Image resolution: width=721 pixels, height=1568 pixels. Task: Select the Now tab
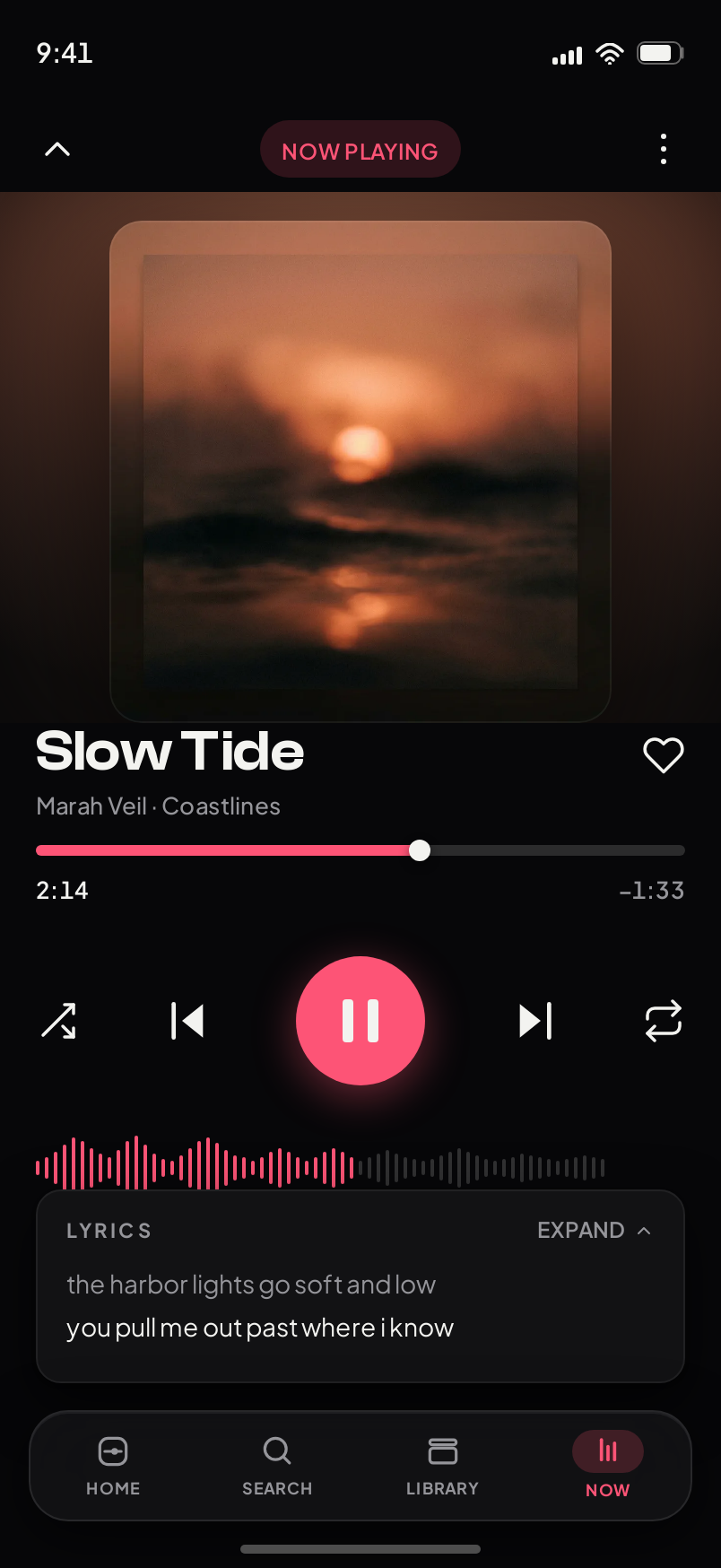[608, 1466]
